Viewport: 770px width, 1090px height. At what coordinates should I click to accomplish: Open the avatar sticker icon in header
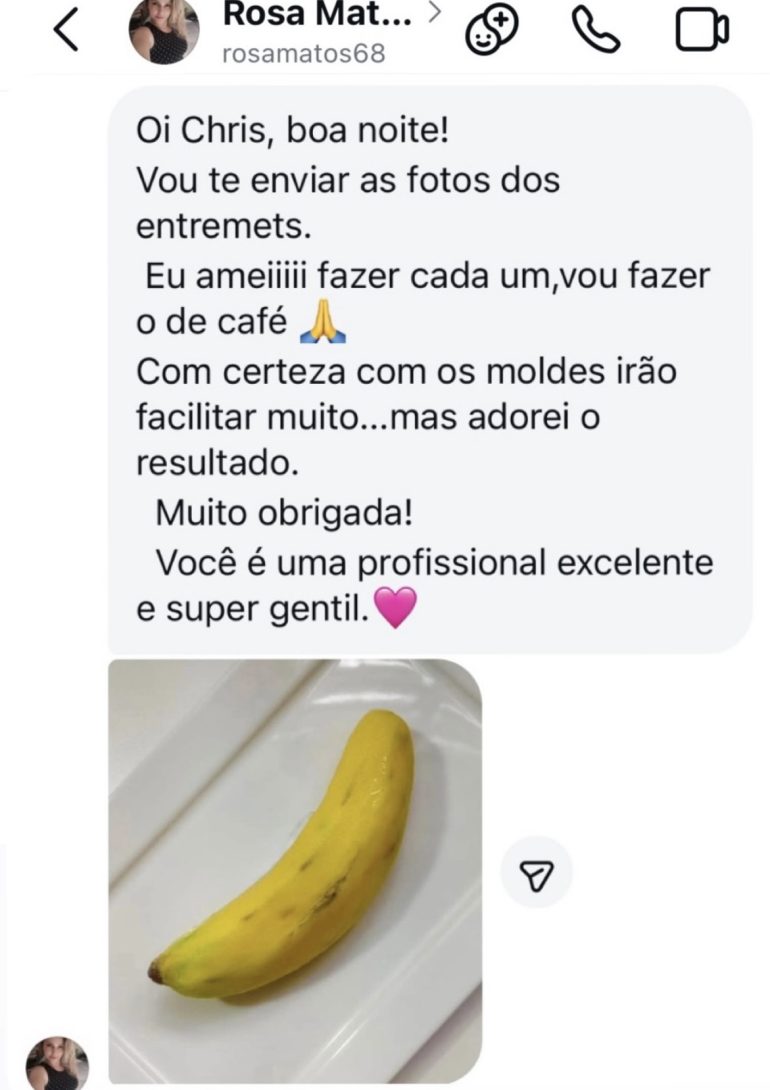tap(491, 31)
